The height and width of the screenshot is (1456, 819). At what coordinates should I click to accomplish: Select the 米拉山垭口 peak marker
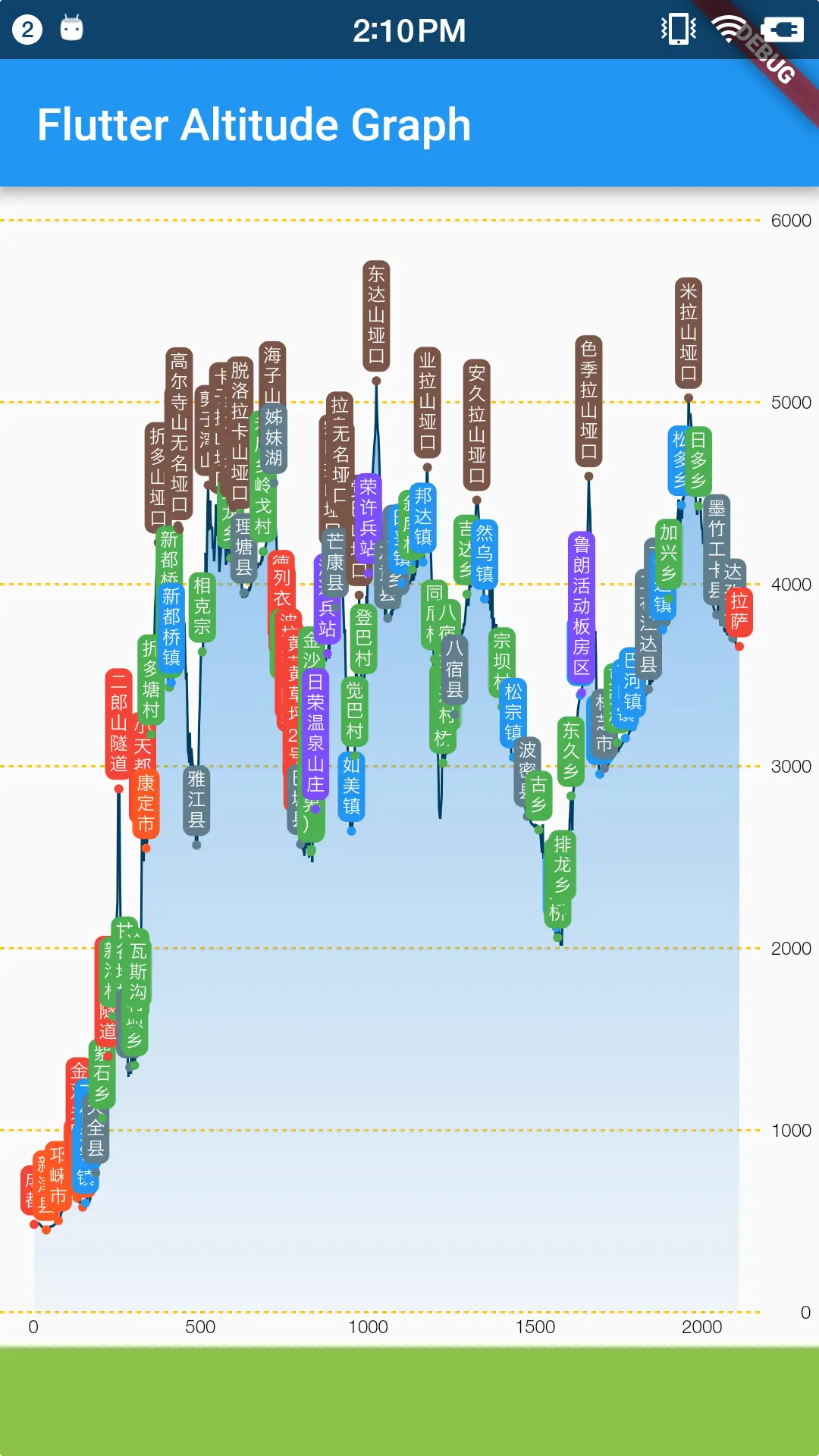689,333
